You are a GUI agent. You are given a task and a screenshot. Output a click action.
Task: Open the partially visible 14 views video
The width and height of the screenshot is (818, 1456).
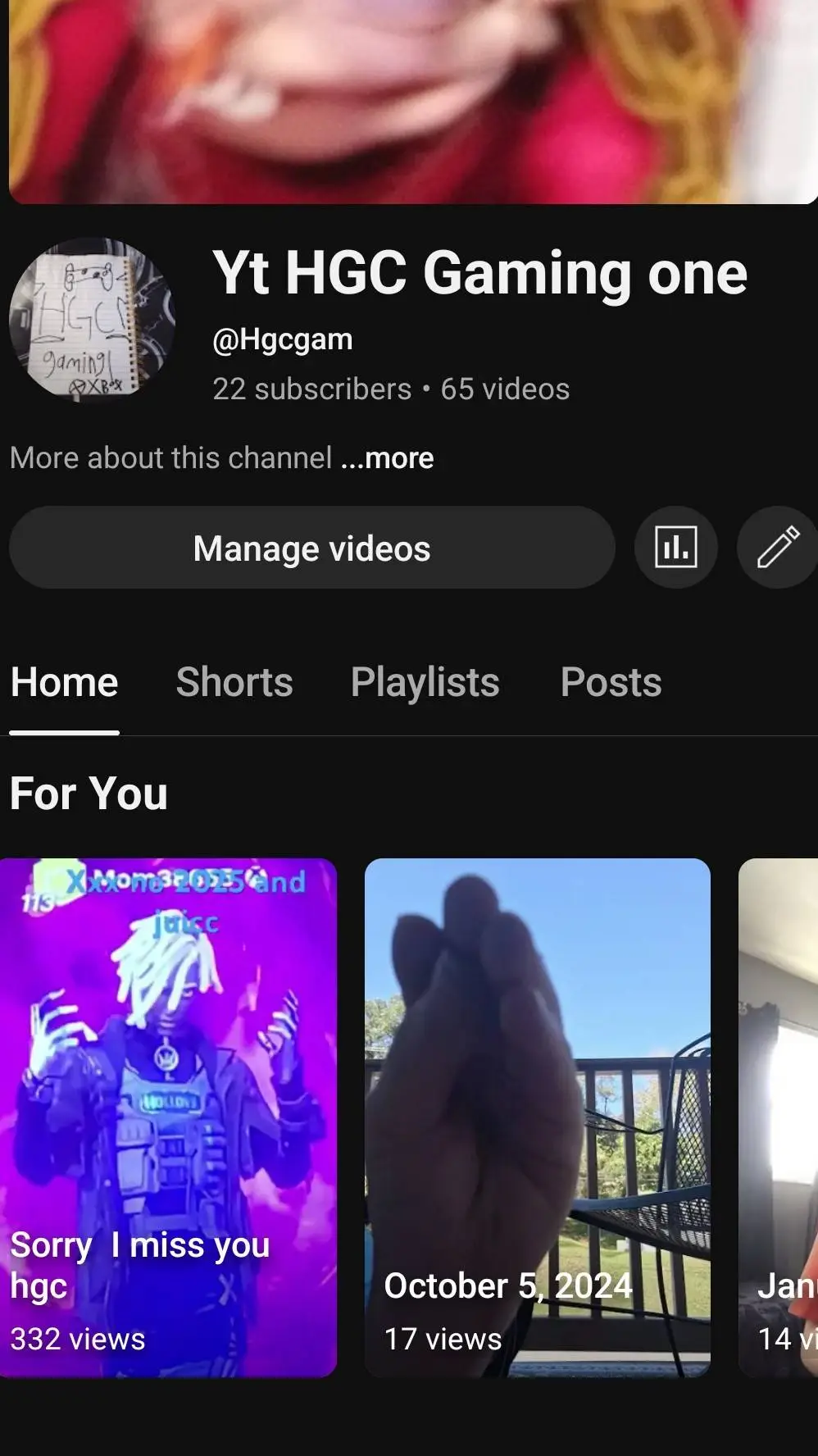click(779, 1115)
